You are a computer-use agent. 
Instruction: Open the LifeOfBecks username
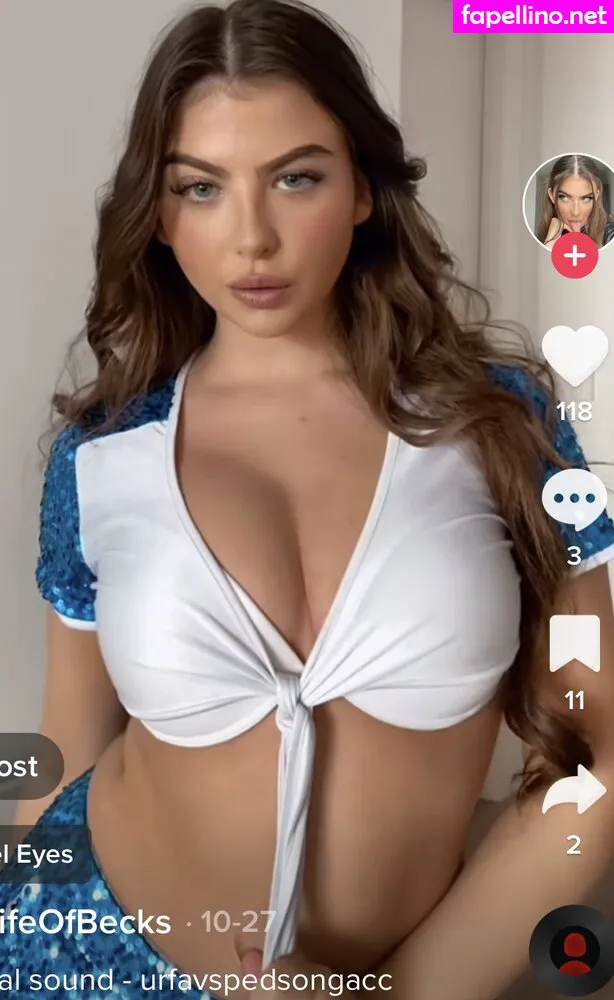coord(85,922)
